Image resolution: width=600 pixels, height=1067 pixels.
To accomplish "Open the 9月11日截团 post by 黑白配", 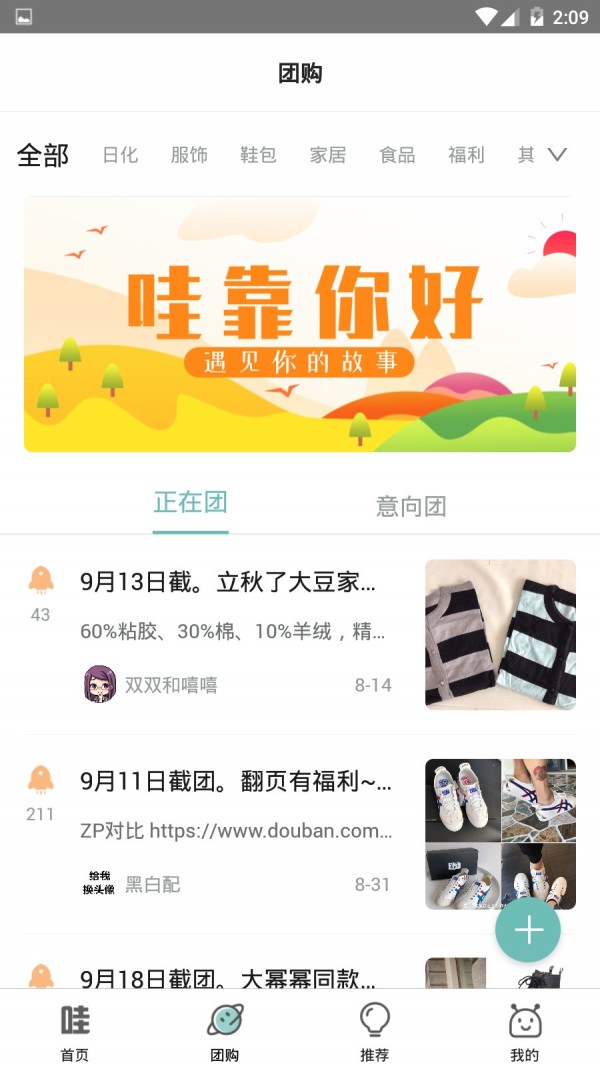I will click(x=300, y=834).
